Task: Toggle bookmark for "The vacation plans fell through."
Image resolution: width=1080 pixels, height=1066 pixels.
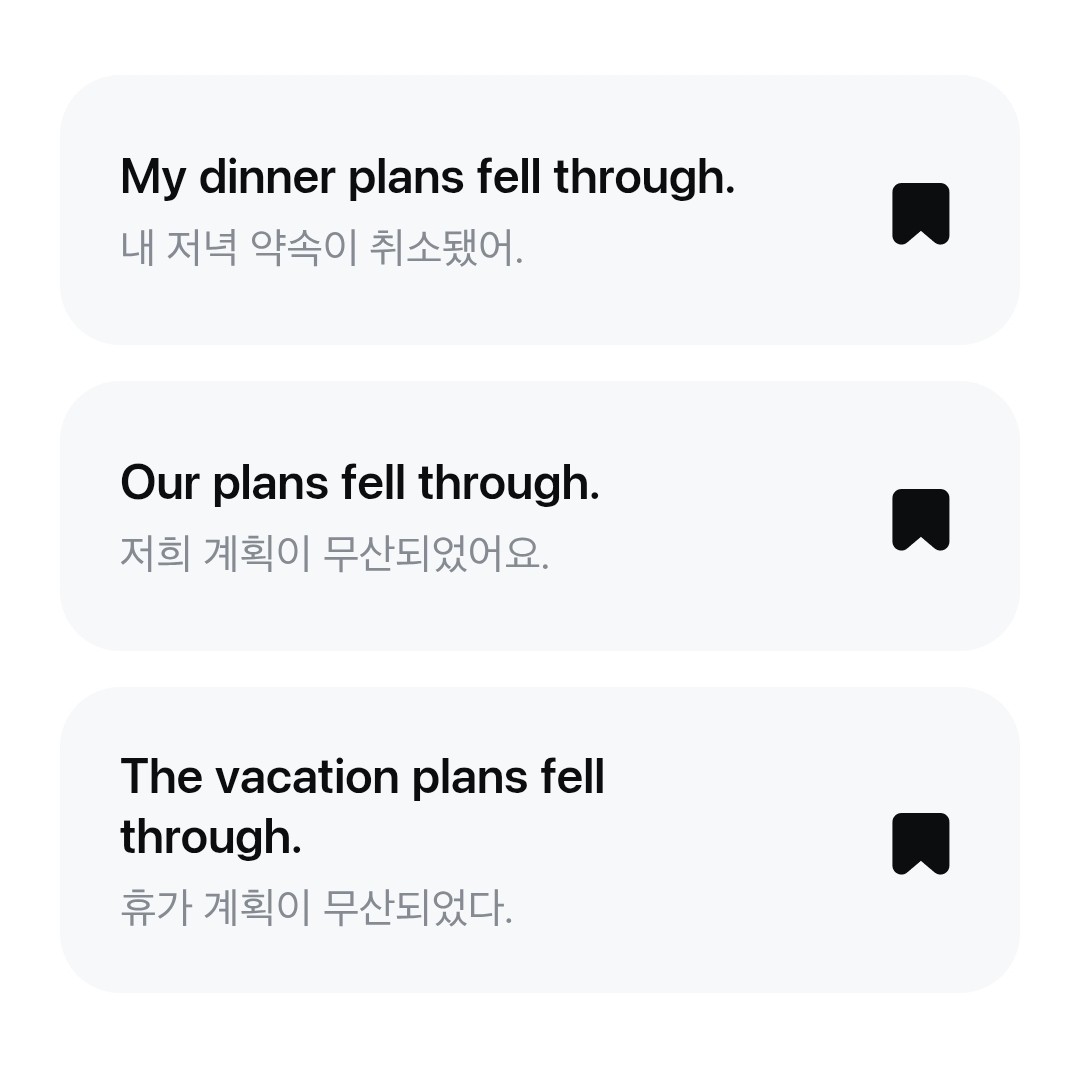Action: [920, 843]
